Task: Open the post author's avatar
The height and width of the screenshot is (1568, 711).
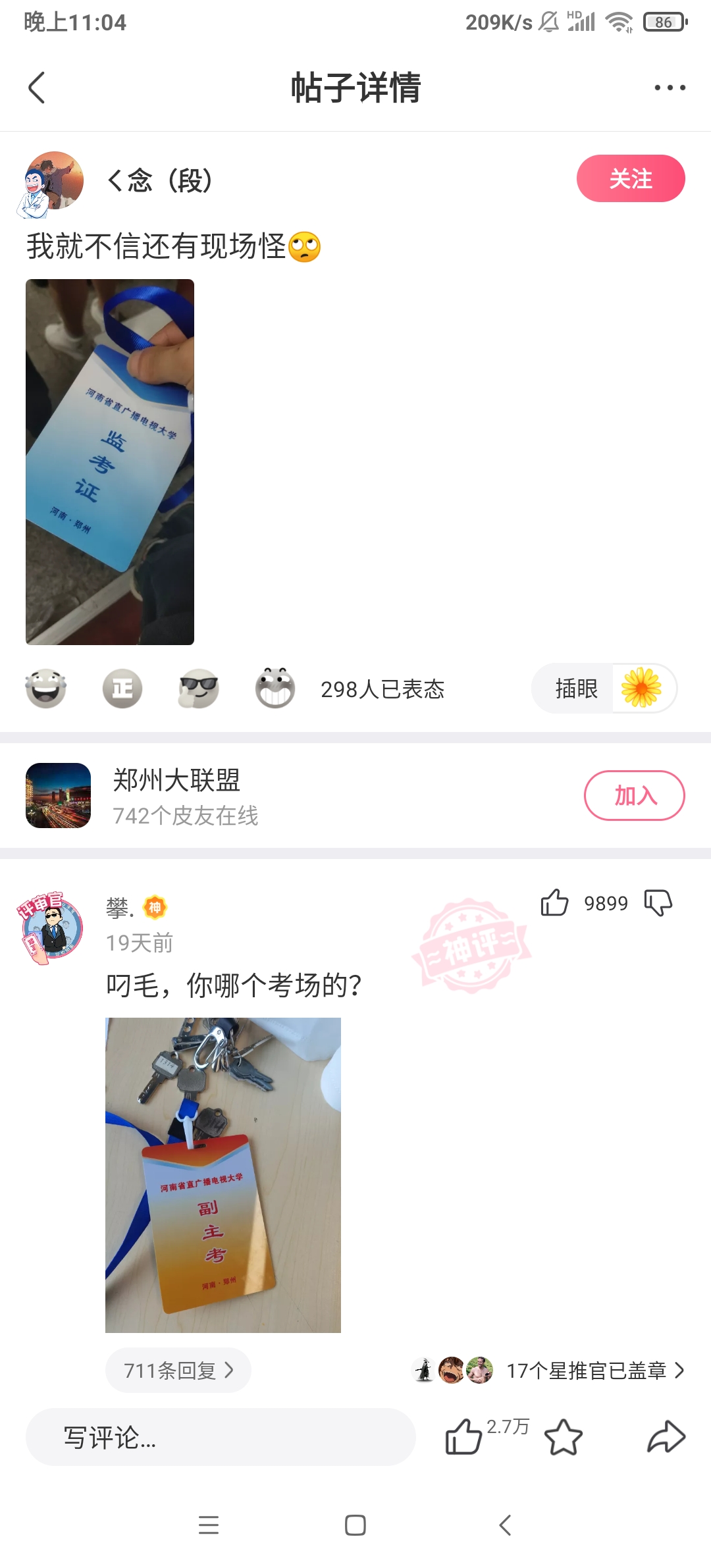Action: [x=54, y=182]
